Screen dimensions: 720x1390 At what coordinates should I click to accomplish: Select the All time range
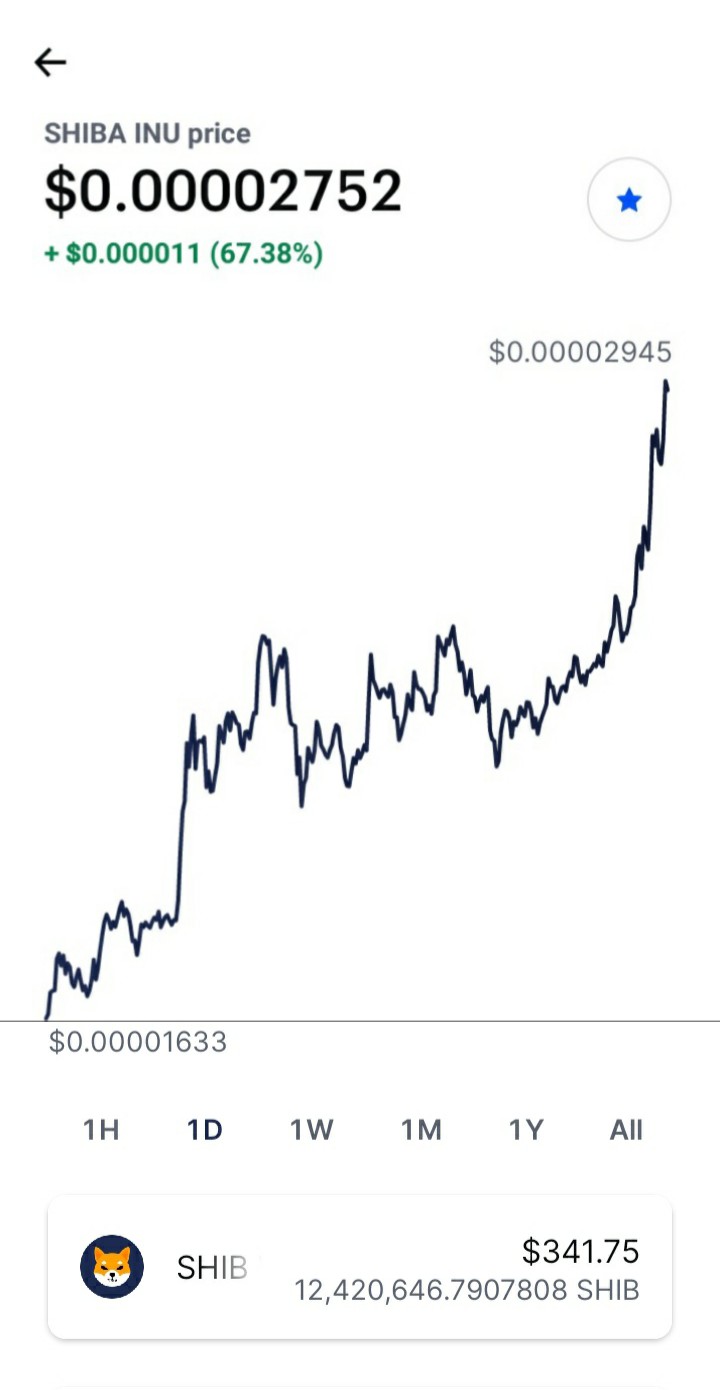[x=626, y=1130]
